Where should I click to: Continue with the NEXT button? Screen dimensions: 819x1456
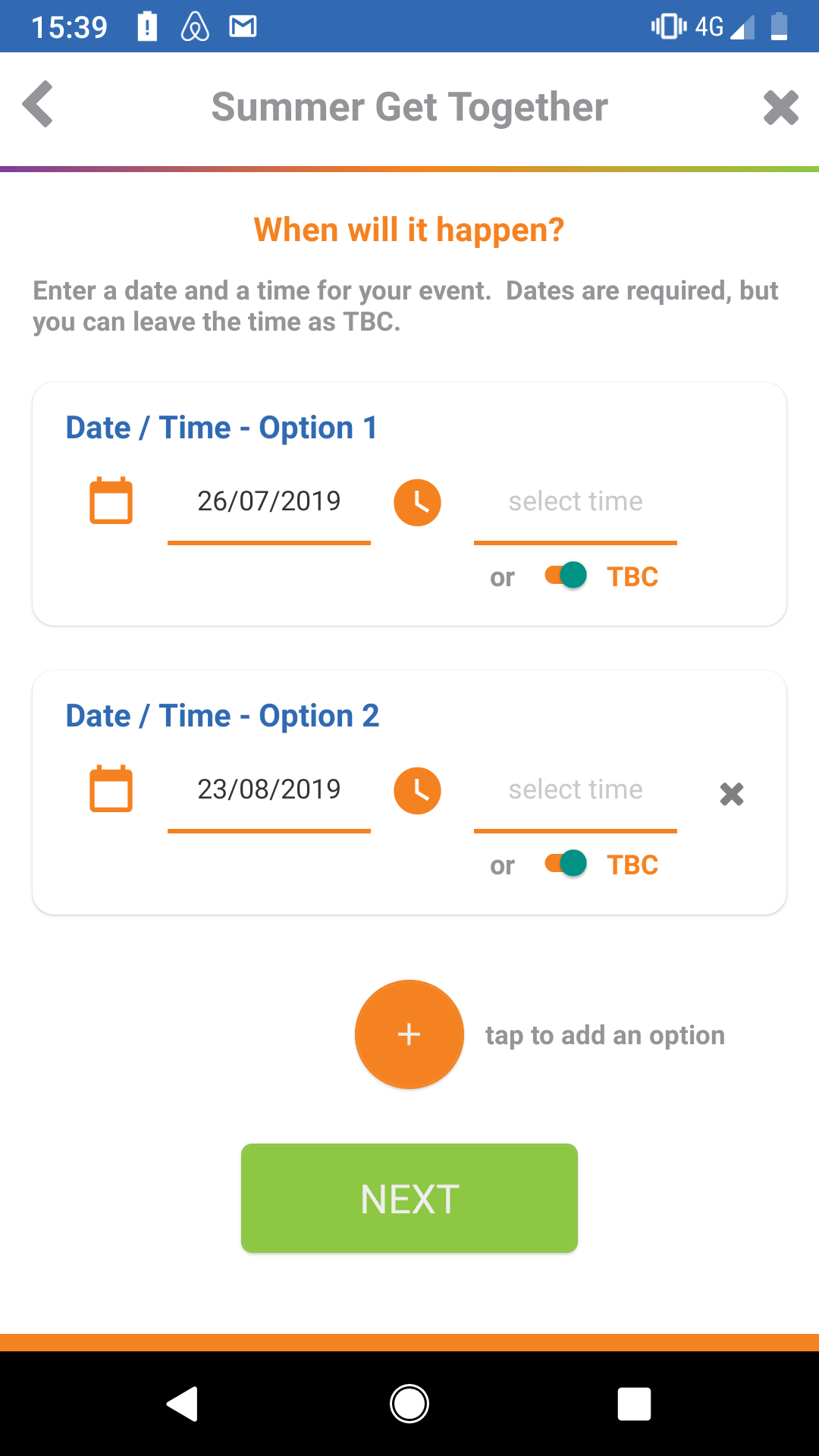pos(409,1198)
